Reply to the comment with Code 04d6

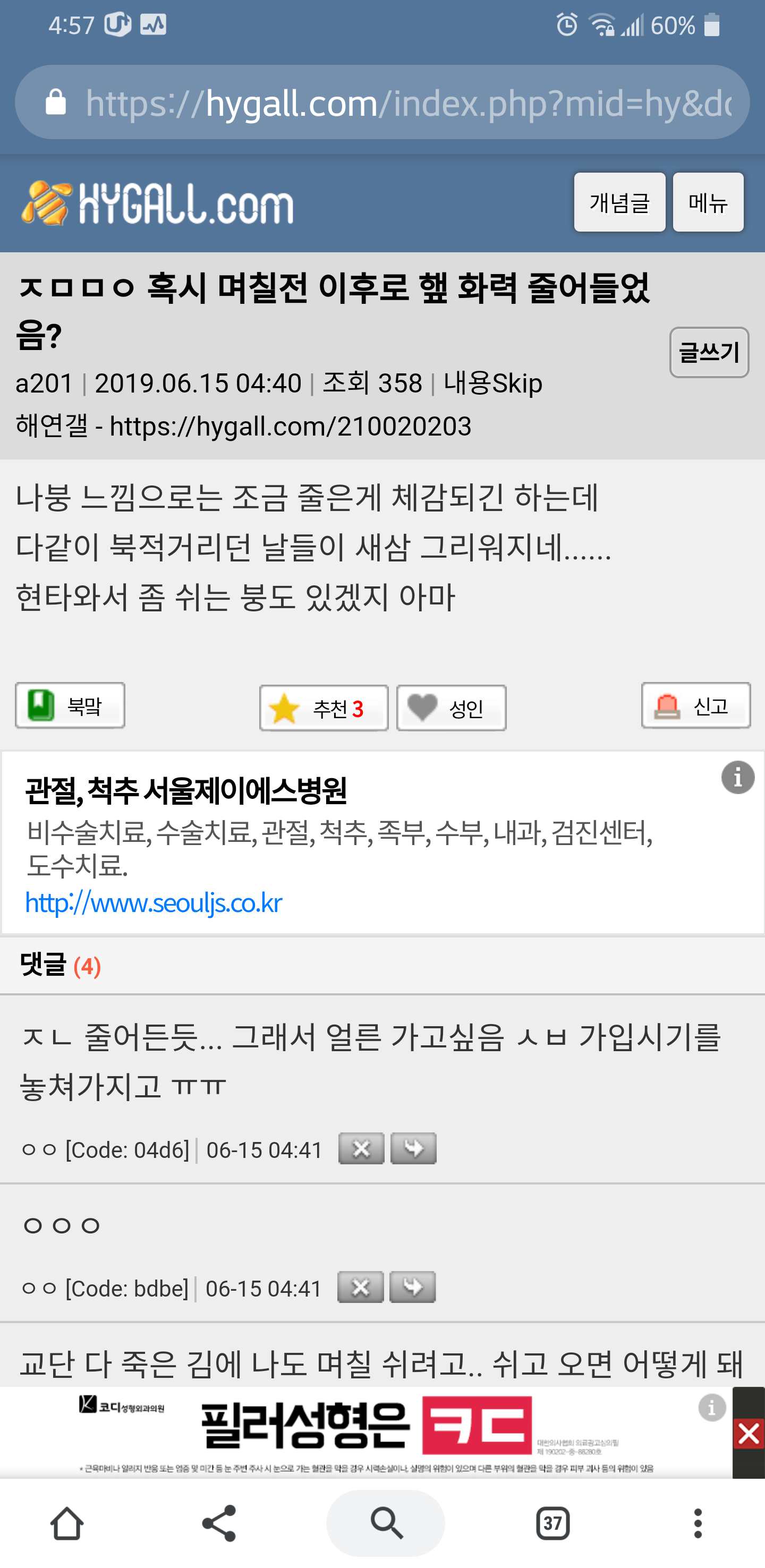[413, 1148]
